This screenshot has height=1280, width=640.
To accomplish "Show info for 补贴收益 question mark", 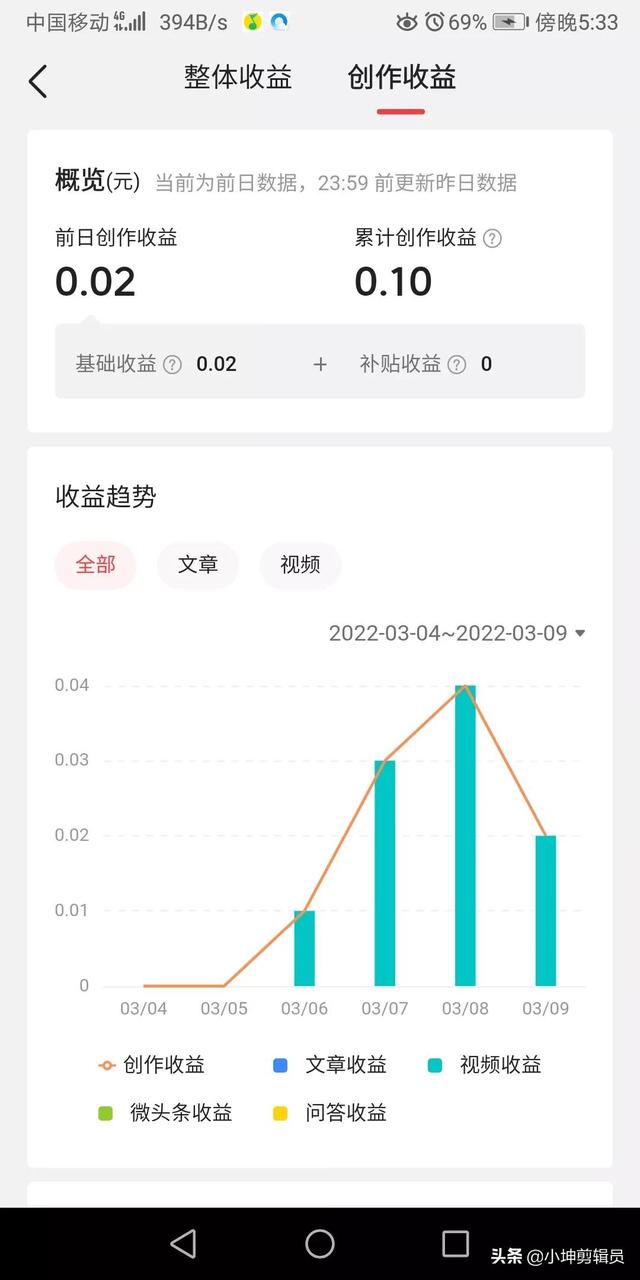I will [x=457, y=364].
